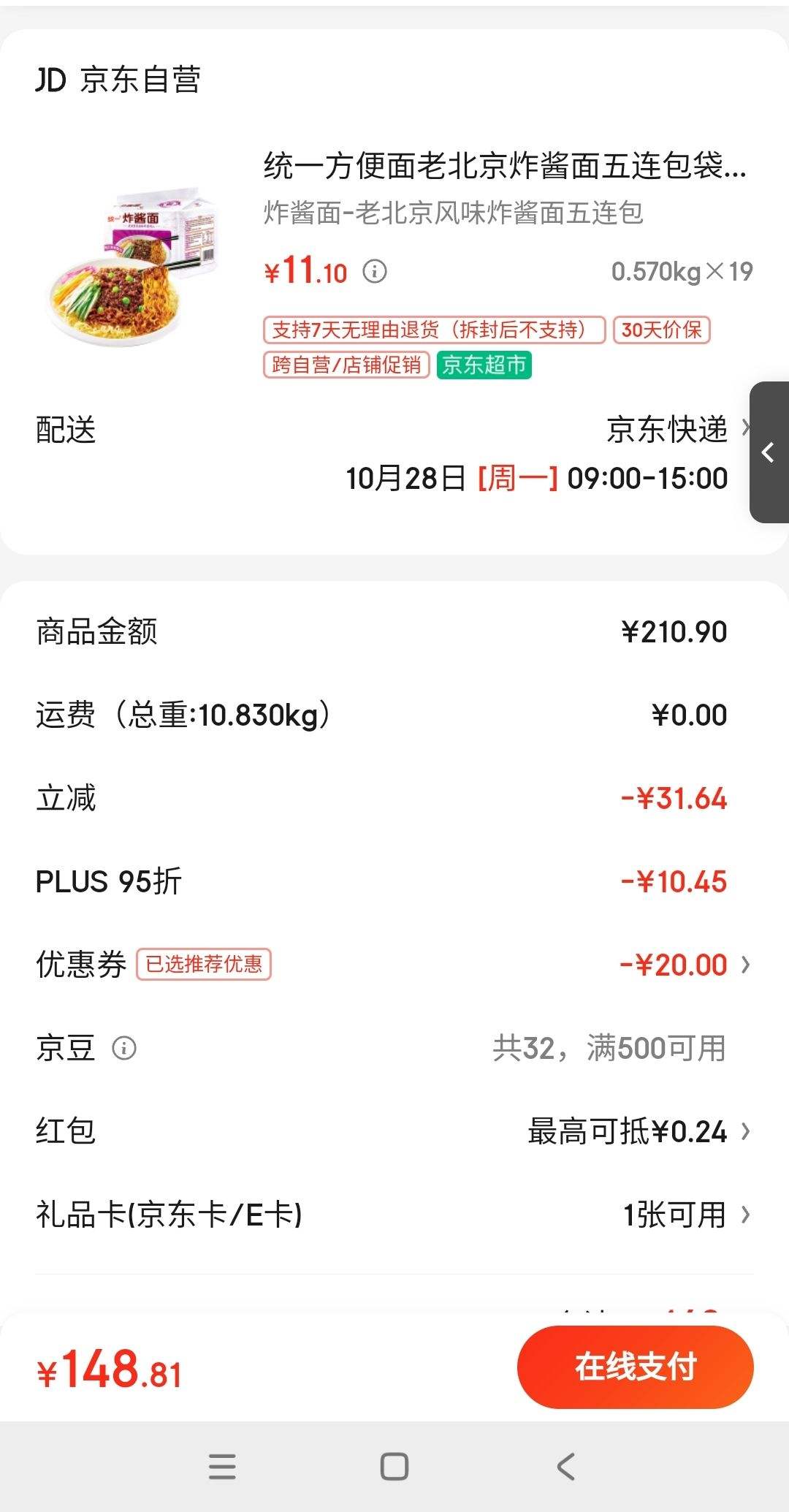
Task: Change the 10月28日 delivery time slot
Action: [537, 479]
